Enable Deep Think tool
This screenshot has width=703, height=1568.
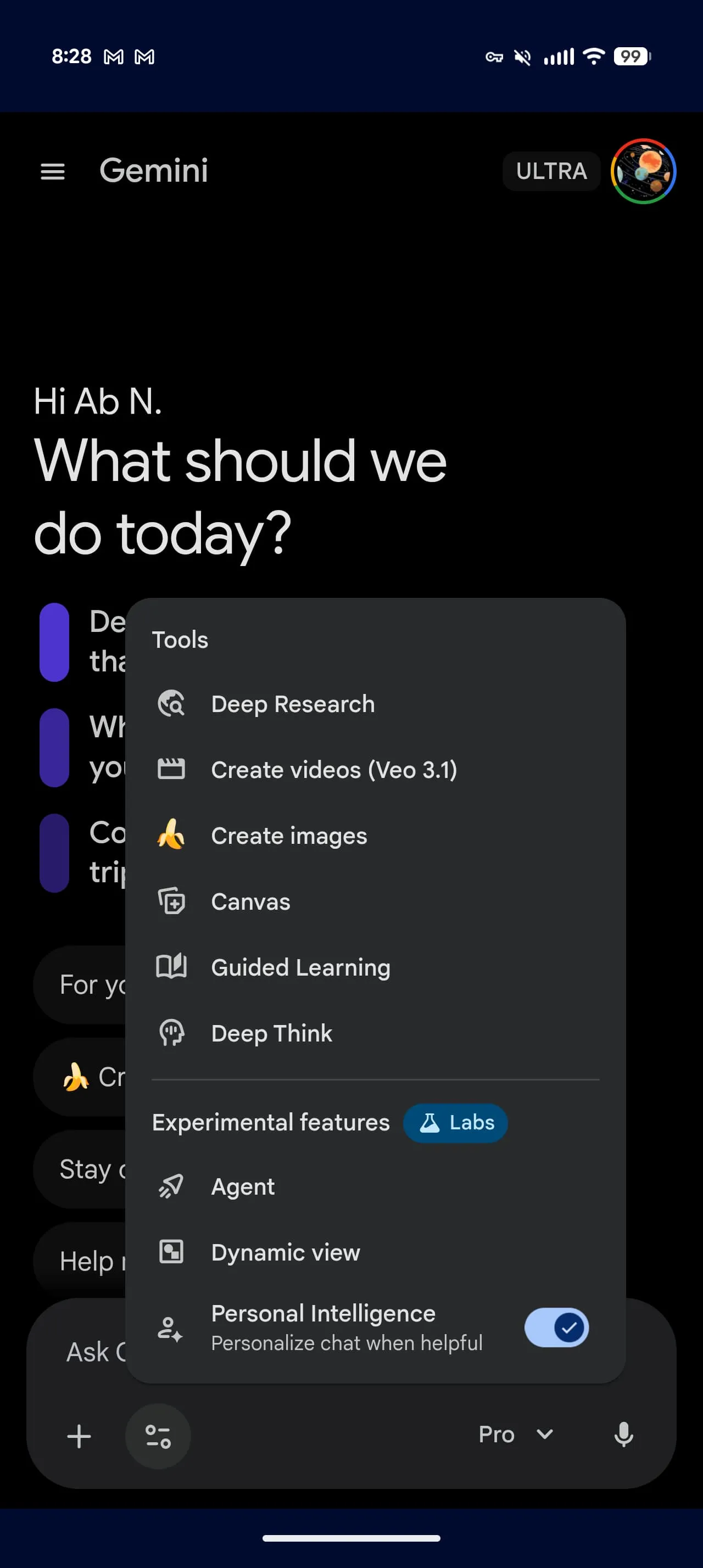click(x=271, y=1033)
